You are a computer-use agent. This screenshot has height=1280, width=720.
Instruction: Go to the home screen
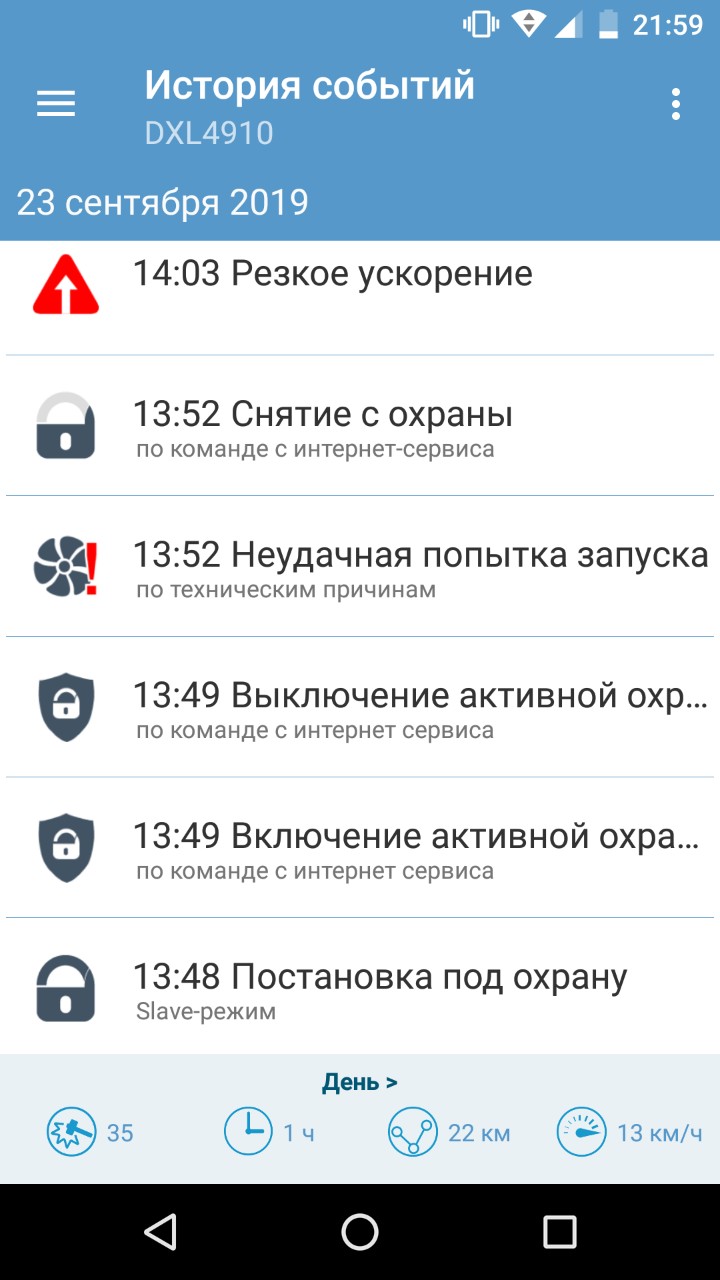(360, 1232)
